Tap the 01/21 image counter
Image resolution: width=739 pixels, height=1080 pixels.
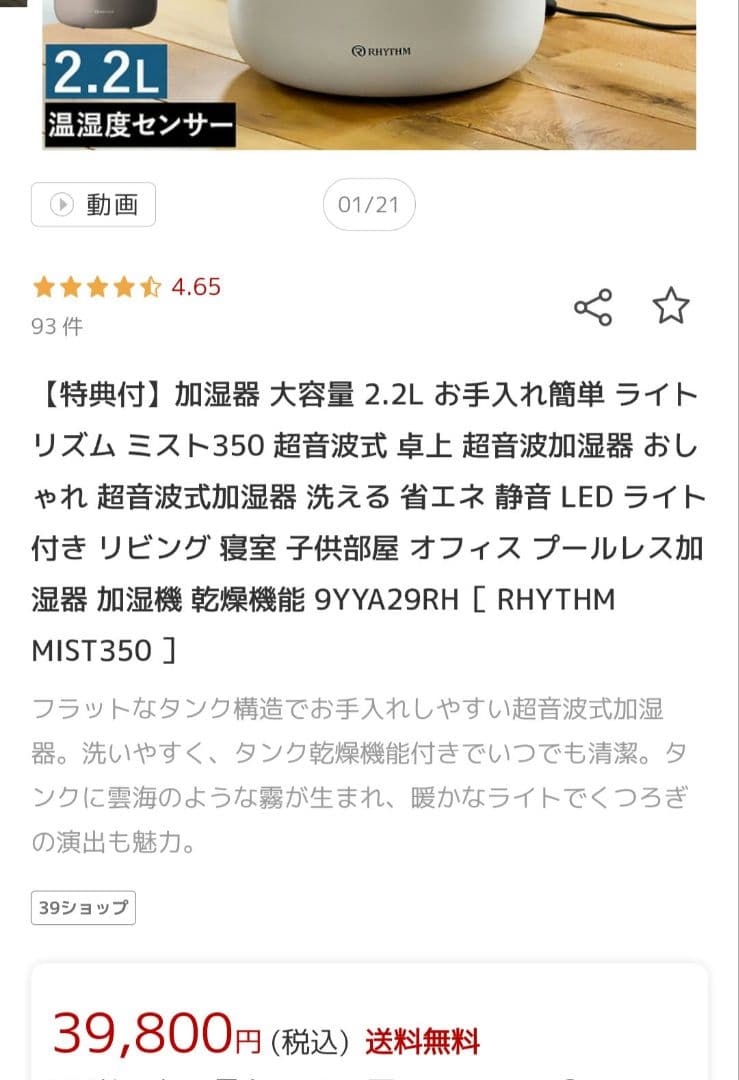pyautogui.click(x=369, y=204)
